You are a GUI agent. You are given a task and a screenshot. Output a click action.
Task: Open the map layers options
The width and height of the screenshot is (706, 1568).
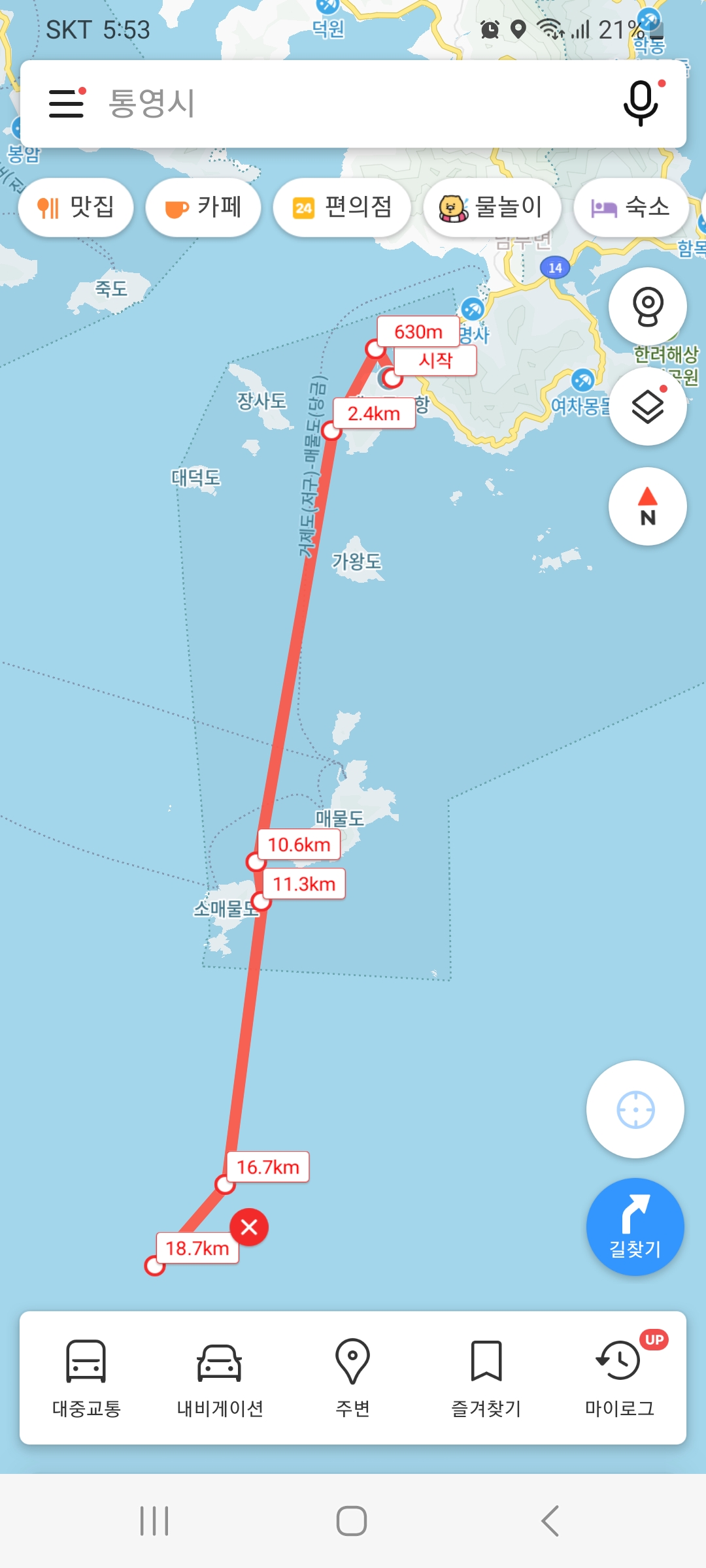click(647, 406)
